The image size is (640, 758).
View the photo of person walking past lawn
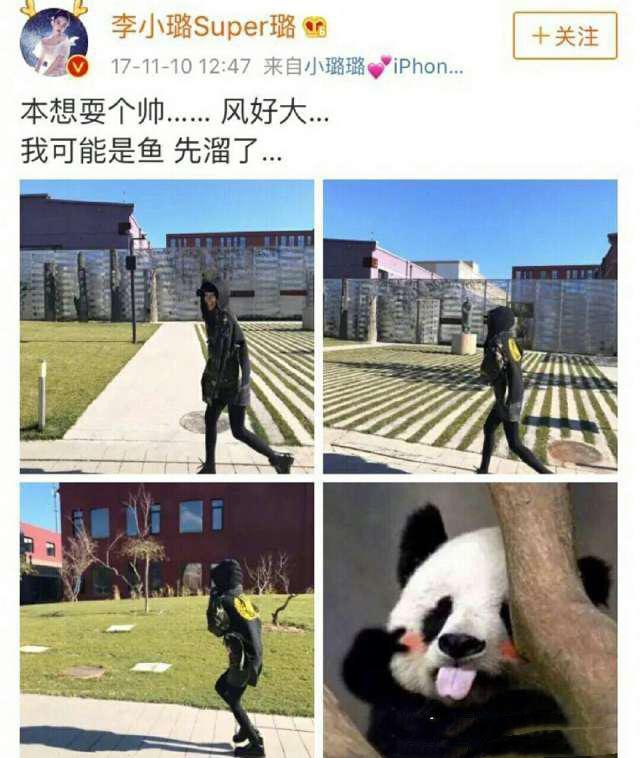click(x=166, y=326)
